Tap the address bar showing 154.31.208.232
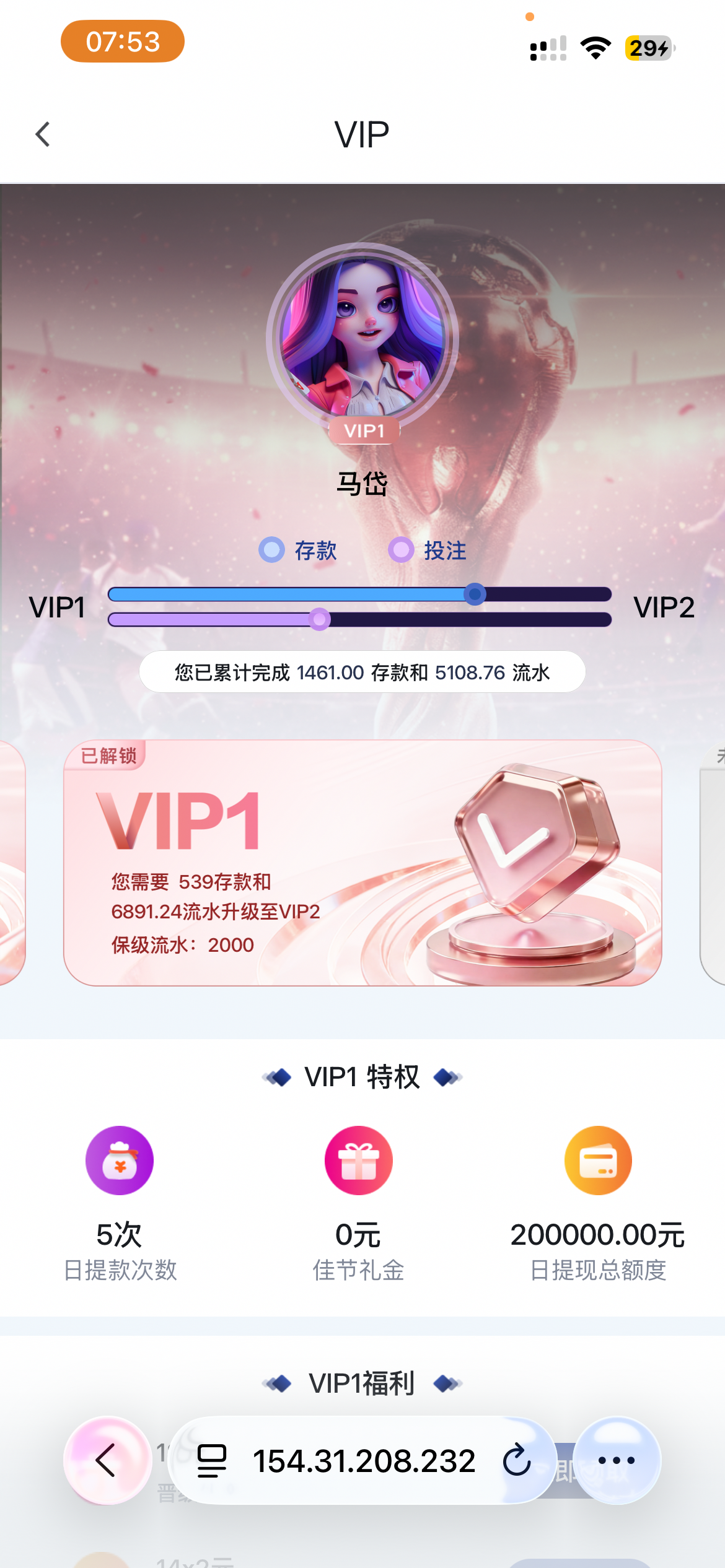Screen dimensions: 725x1568 (364, 1460)
